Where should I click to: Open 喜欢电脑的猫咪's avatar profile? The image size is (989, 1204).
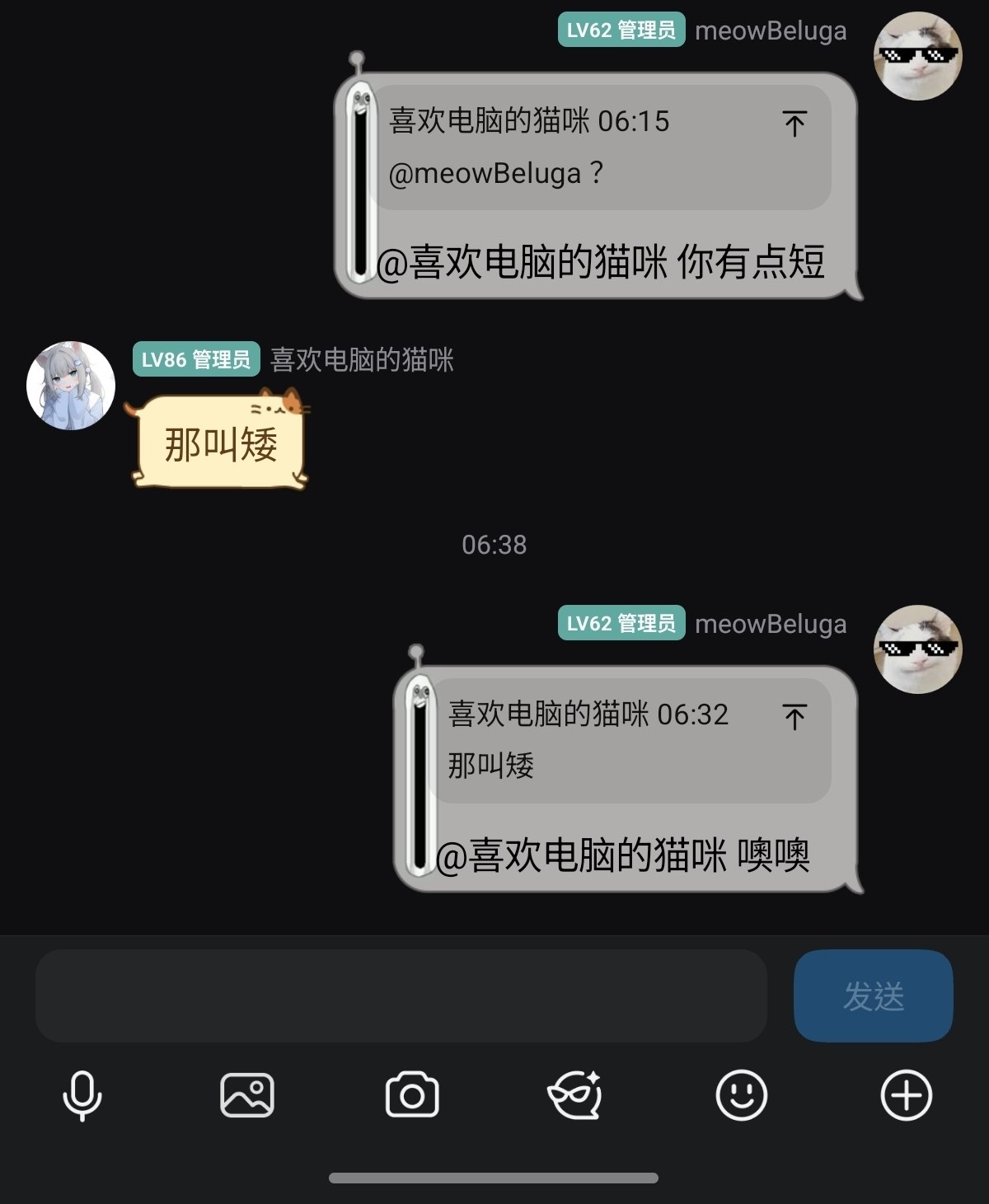coord(71,386)
